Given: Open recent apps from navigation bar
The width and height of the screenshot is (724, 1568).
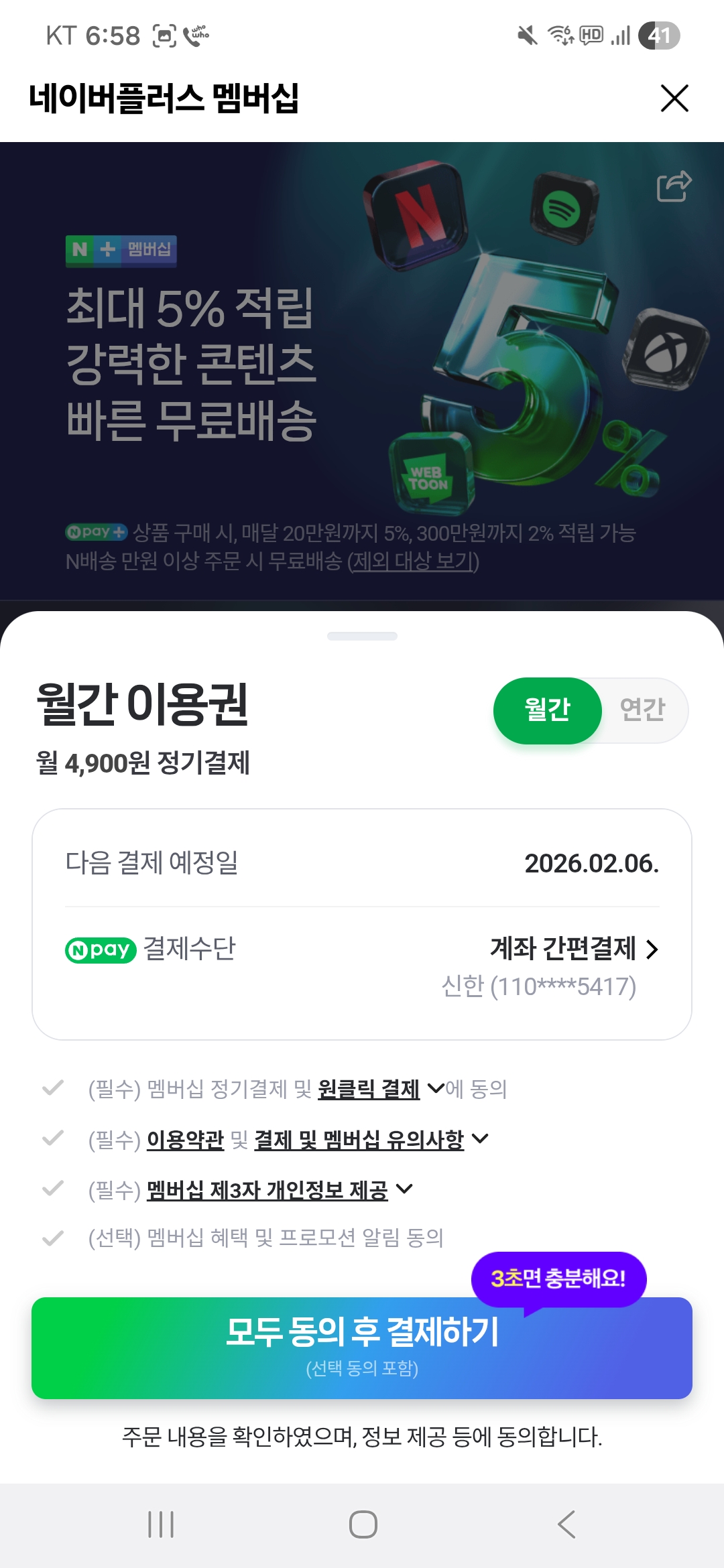Looking at the screenshot, I should pos(161,1524).
